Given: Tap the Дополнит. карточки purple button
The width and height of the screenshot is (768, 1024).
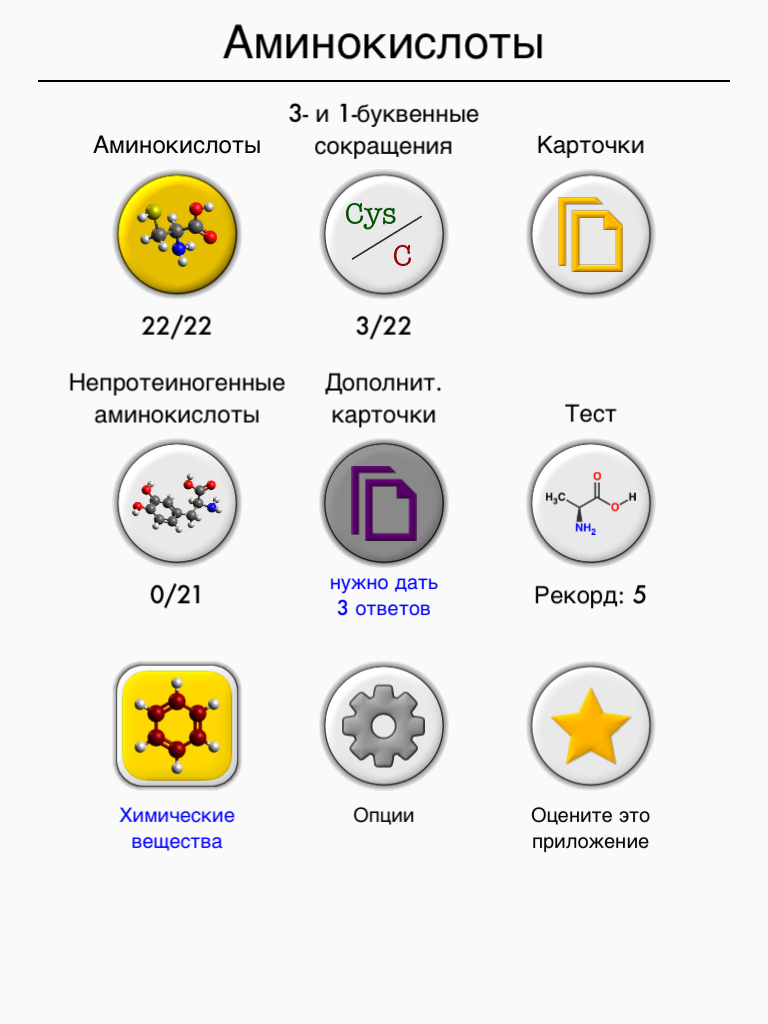Looking at the screenshot, I should (x=384, y=503).
